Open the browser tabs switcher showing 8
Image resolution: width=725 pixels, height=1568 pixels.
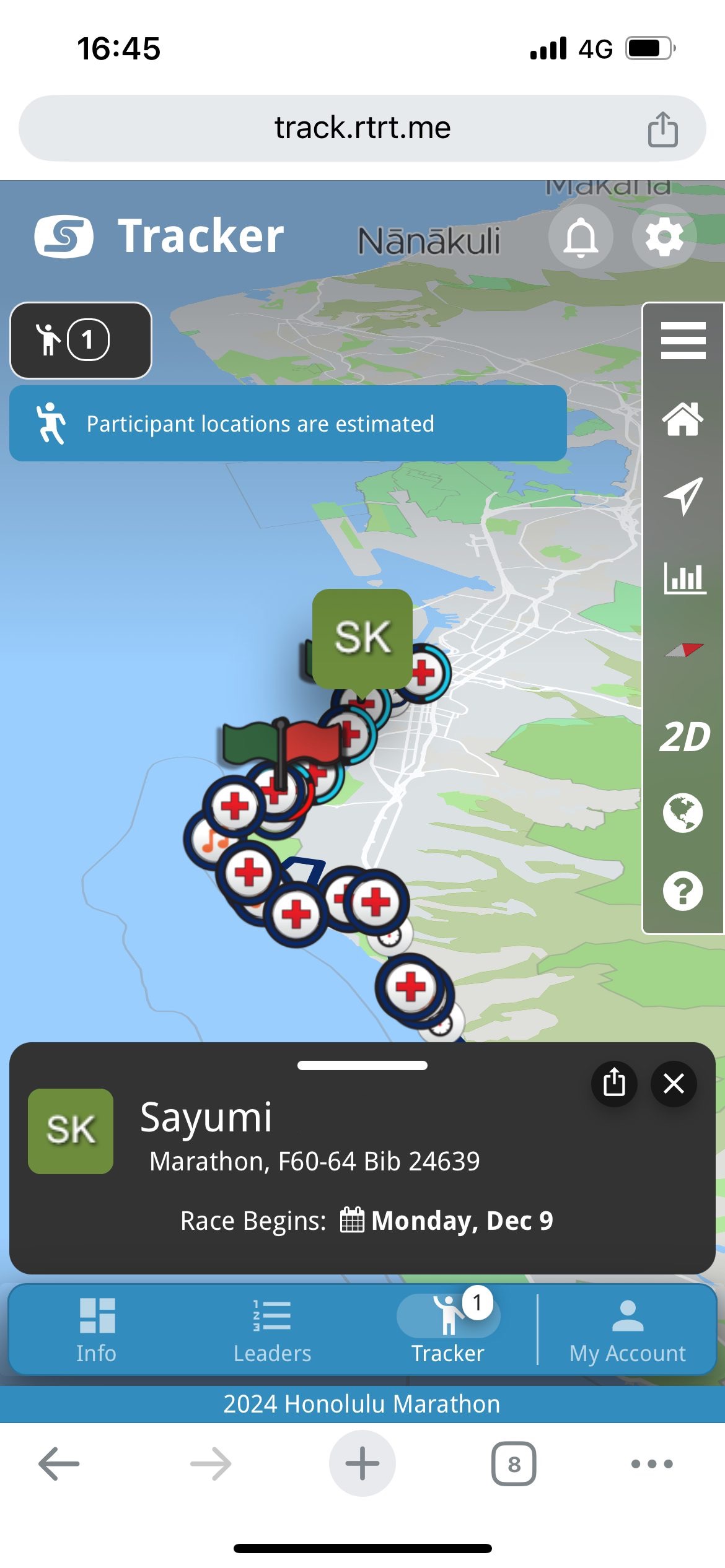point(514,1464)
